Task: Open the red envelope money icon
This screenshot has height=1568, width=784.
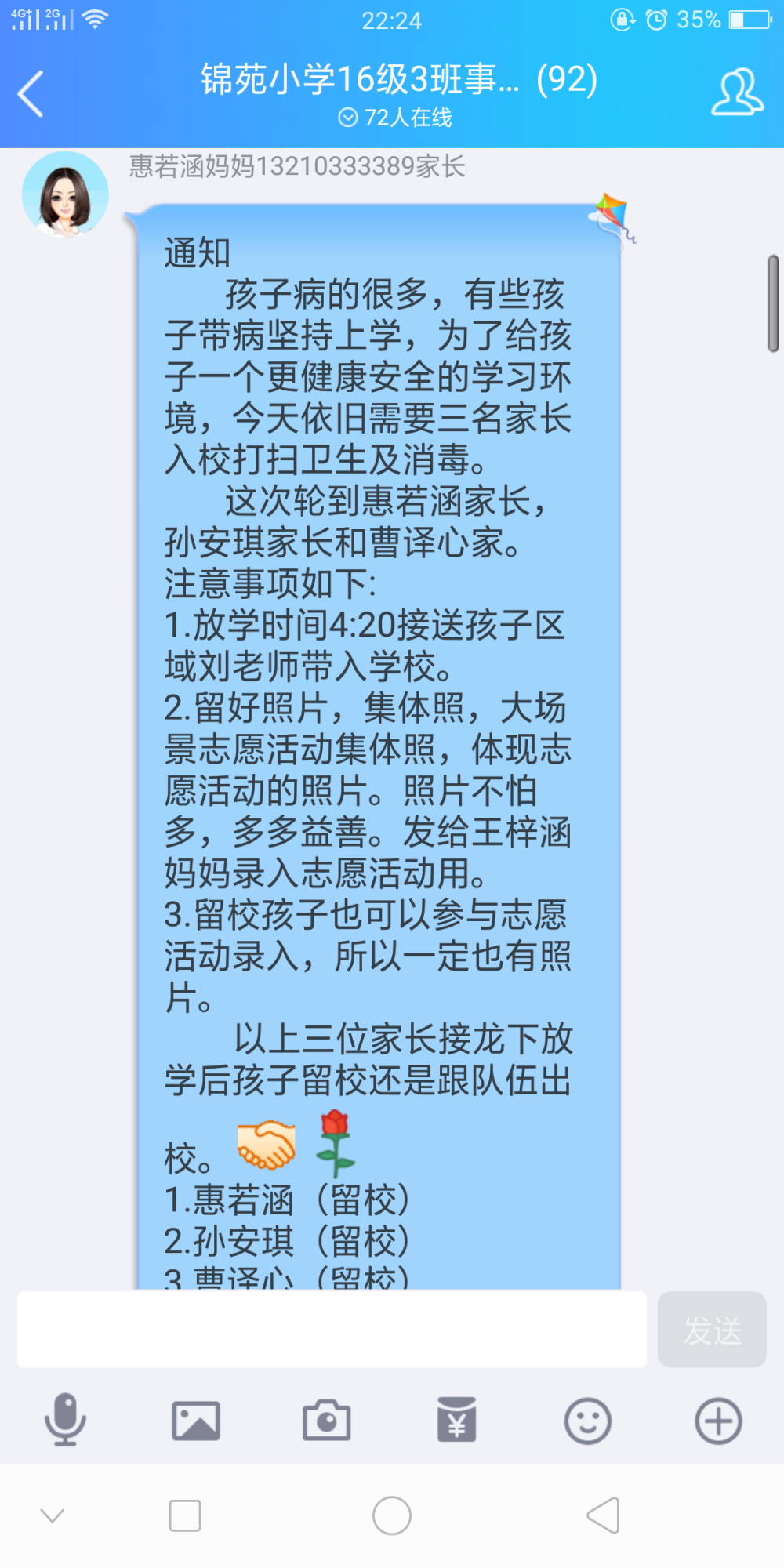Action: tap(457, 1420)
